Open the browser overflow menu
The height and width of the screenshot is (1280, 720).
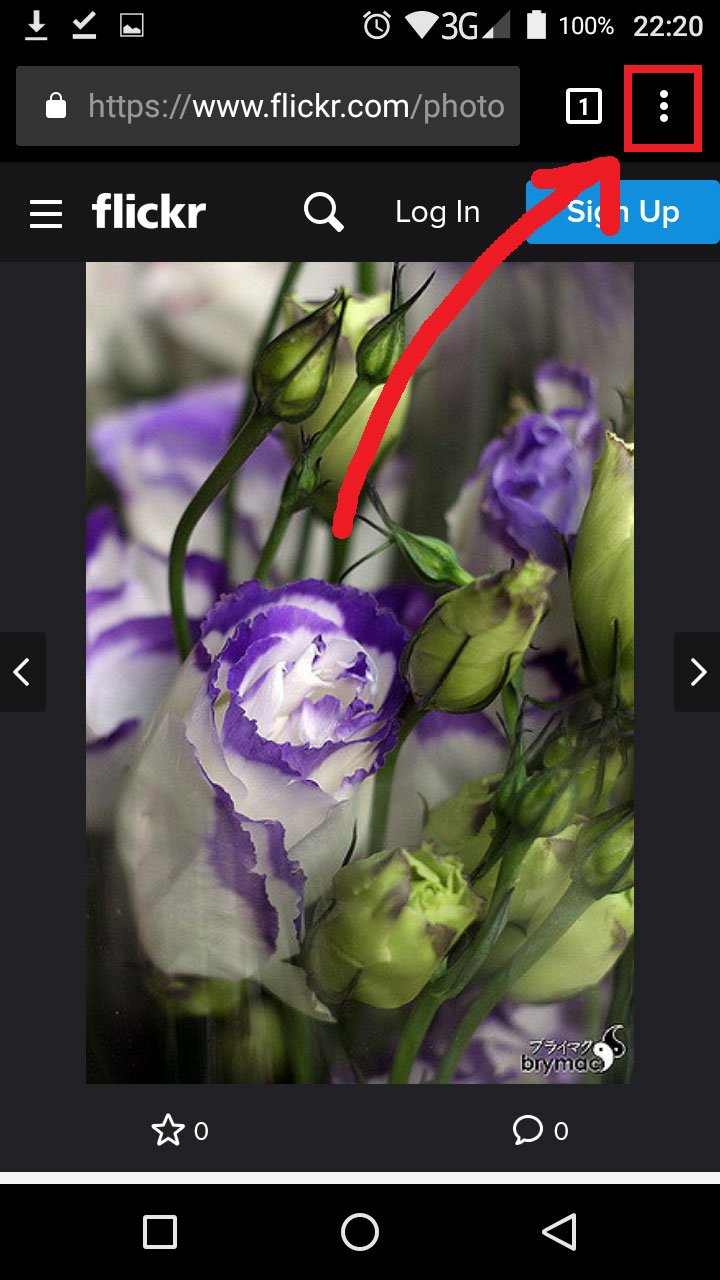point(663,105)
